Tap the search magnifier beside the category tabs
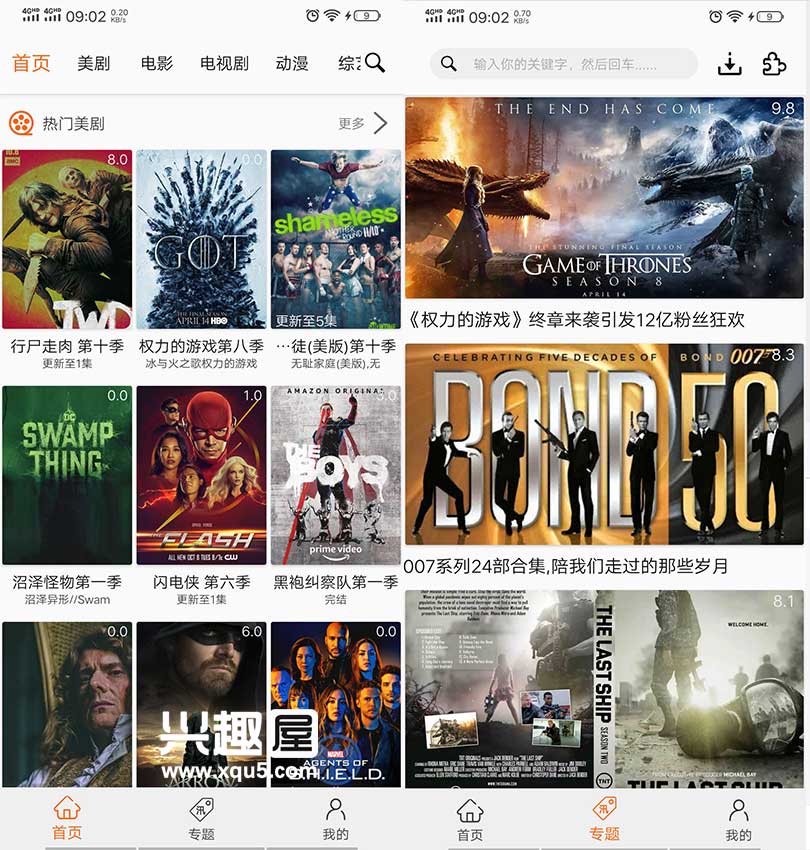810x850 pixels. tap(375, 63)
